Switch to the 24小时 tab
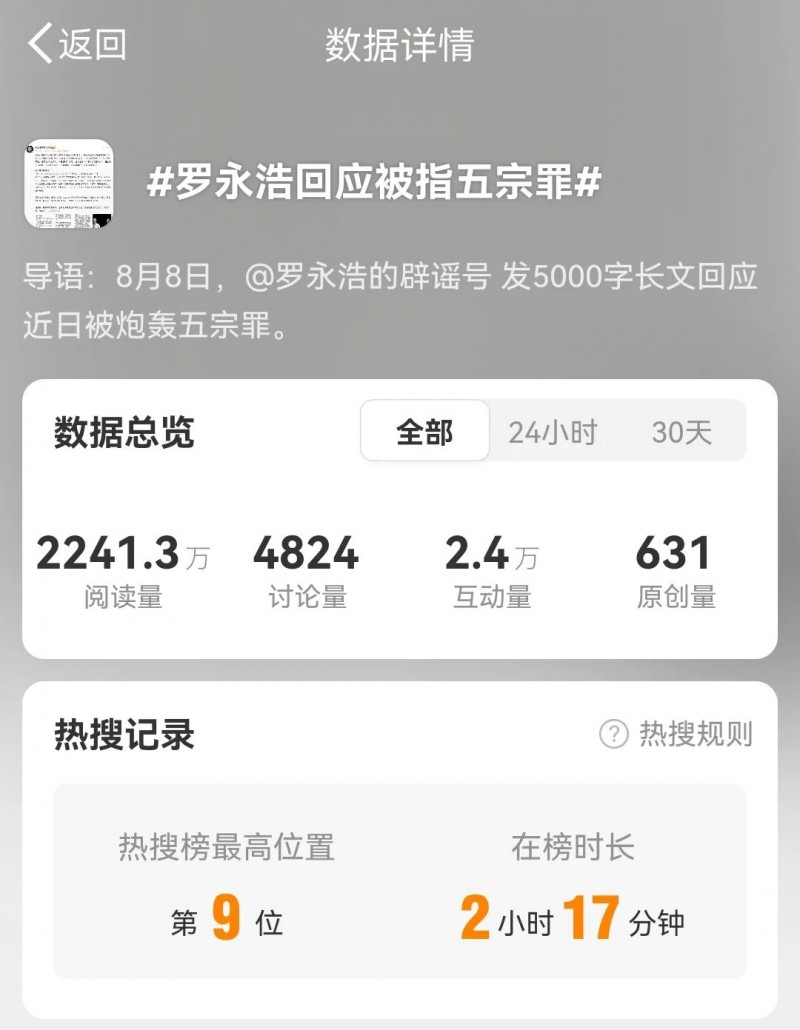800x1030 pixels. (x=552, y=432)
